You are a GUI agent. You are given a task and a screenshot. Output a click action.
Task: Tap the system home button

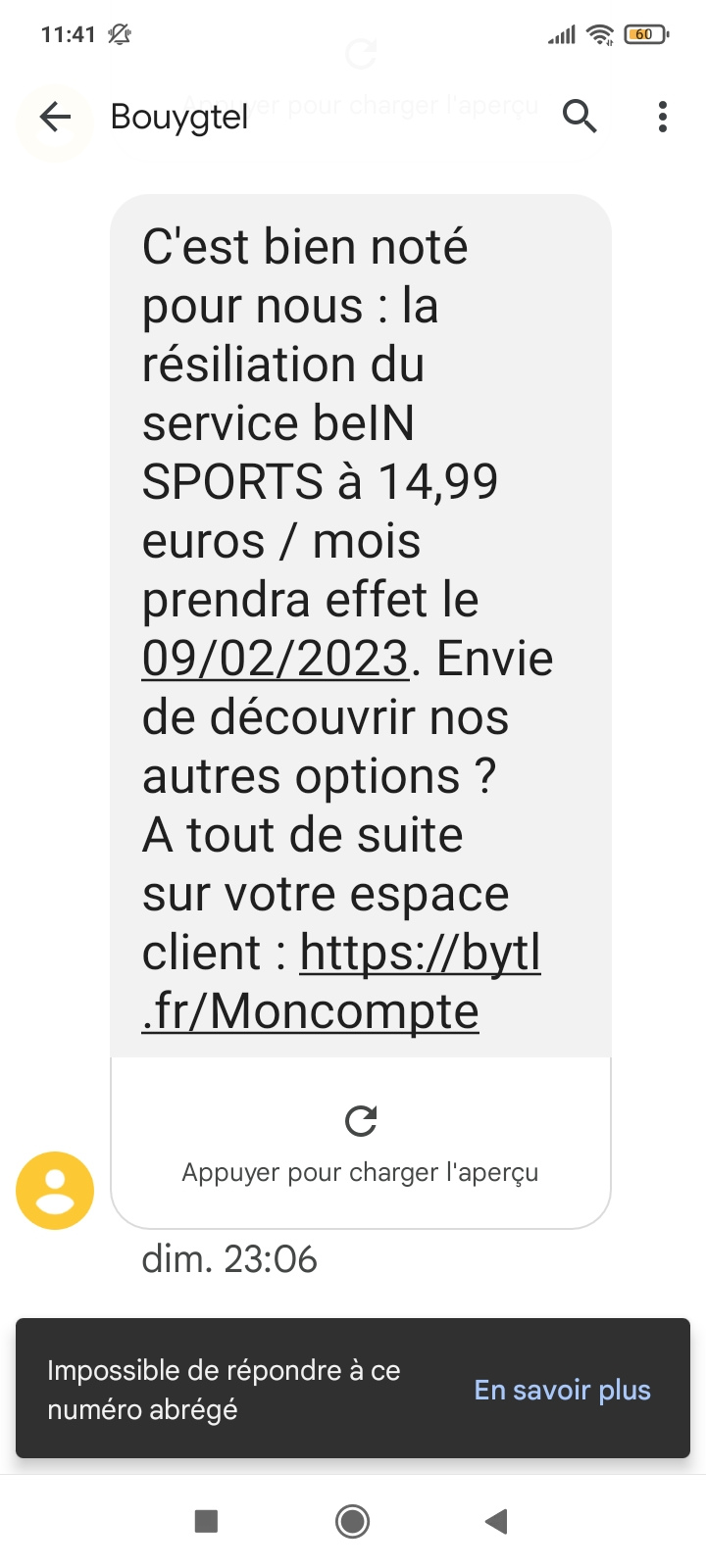point(352,1521)
